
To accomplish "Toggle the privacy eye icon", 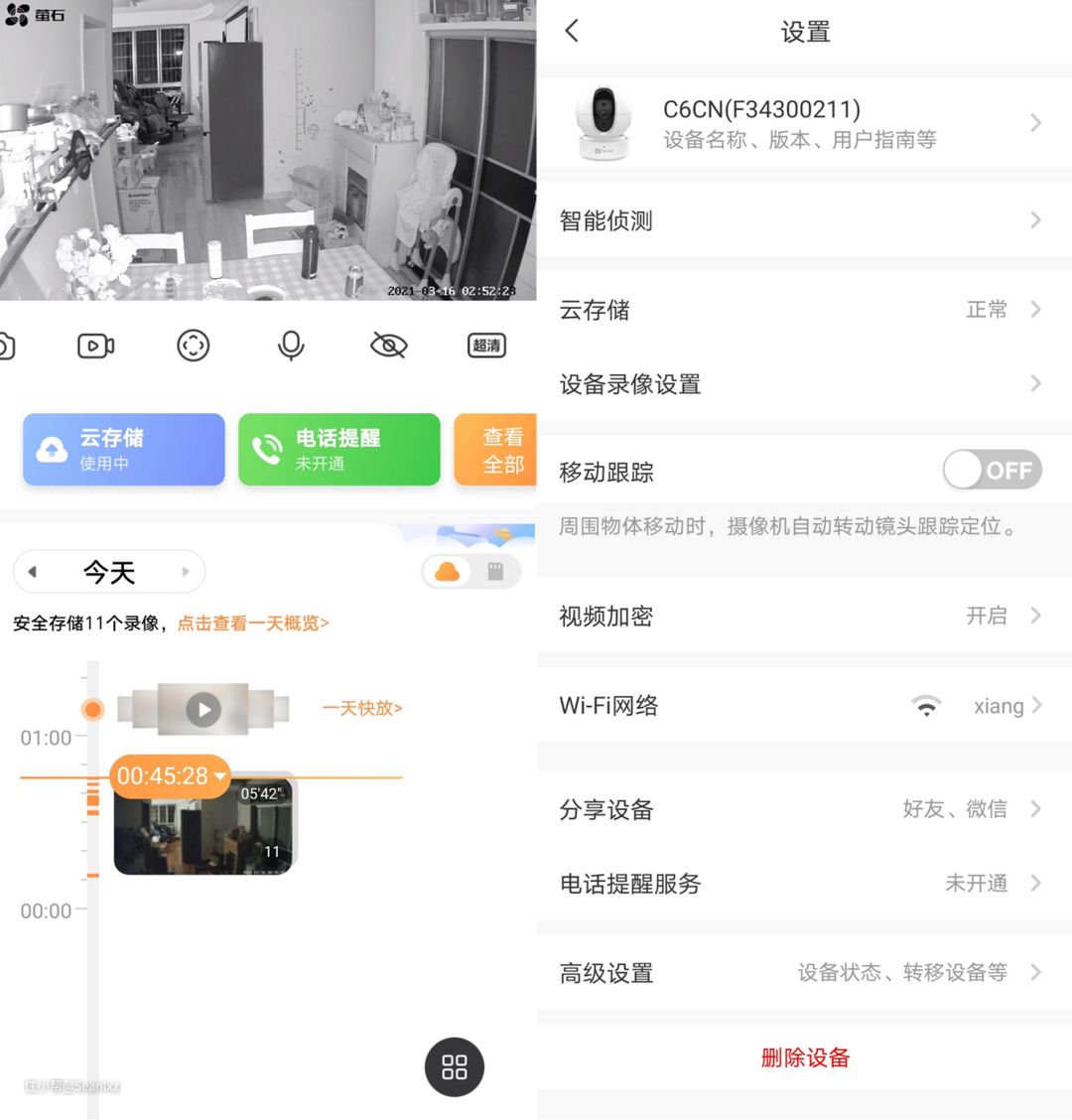I will (x=388, y=346).
